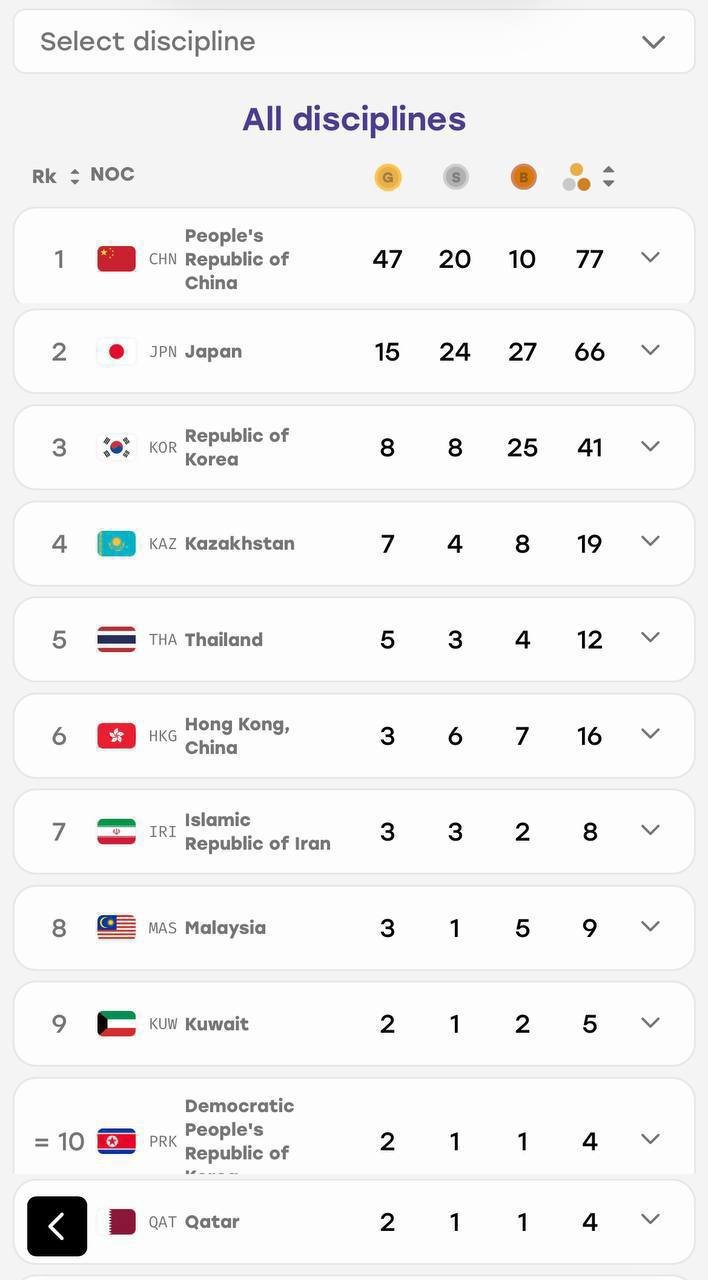Expand People's Republic of China row
This screenshot has width=708, height=1280.
click(650, 258)
